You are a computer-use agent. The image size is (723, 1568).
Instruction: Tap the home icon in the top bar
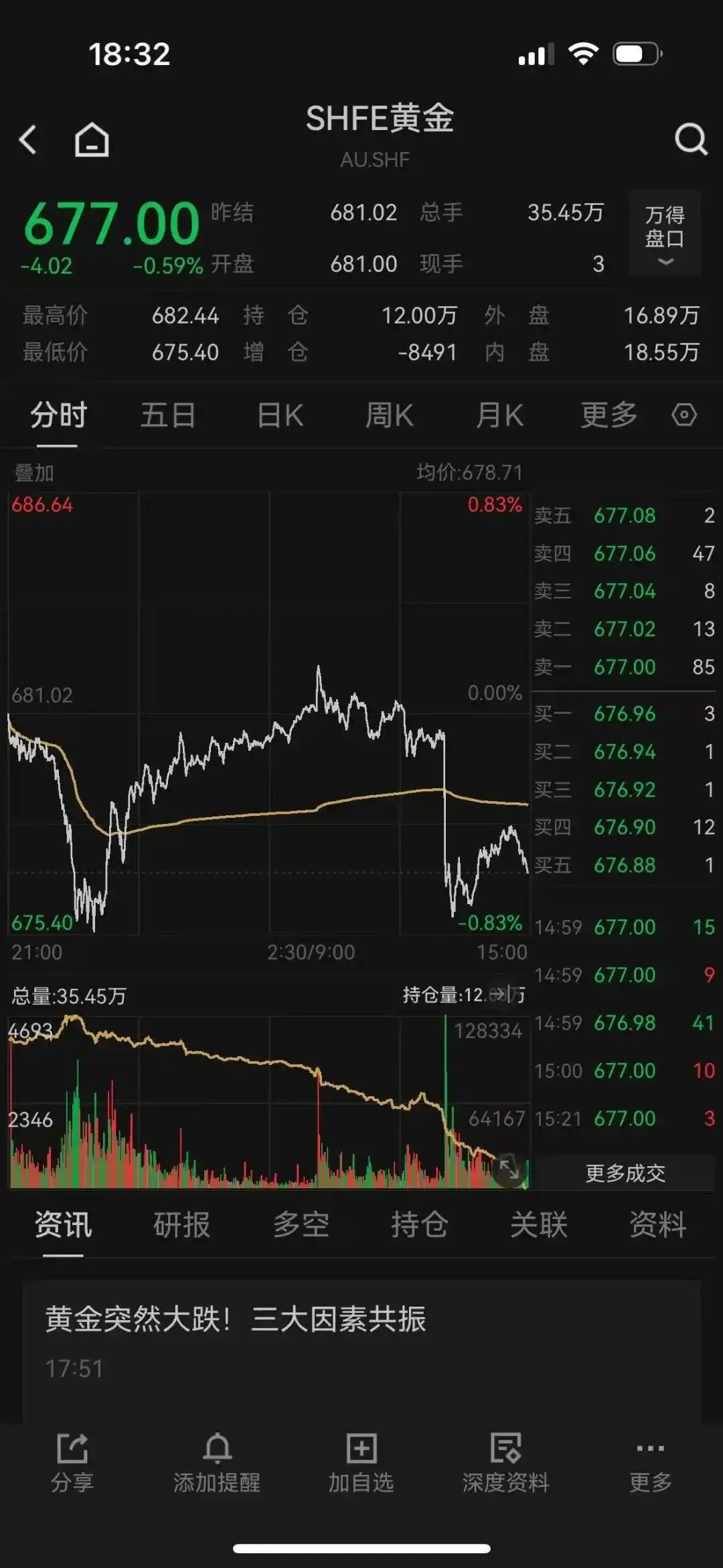coord(91,139)
